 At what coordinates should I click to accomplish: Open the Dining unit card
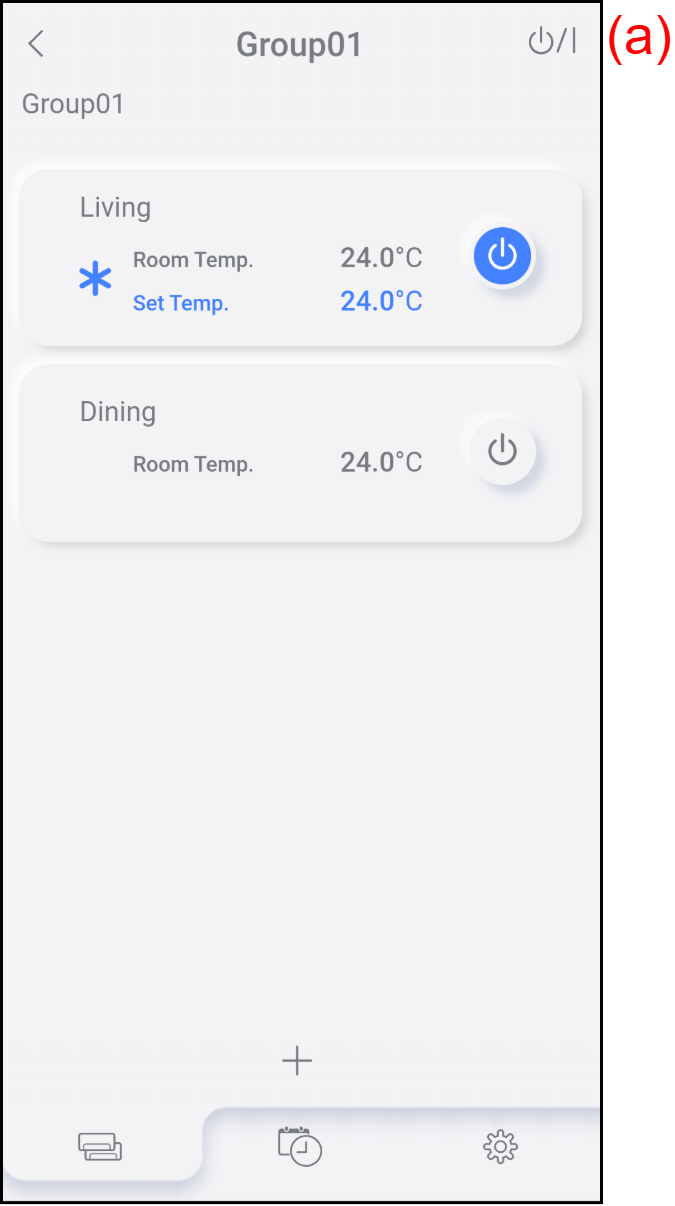[x=260, y=455]
